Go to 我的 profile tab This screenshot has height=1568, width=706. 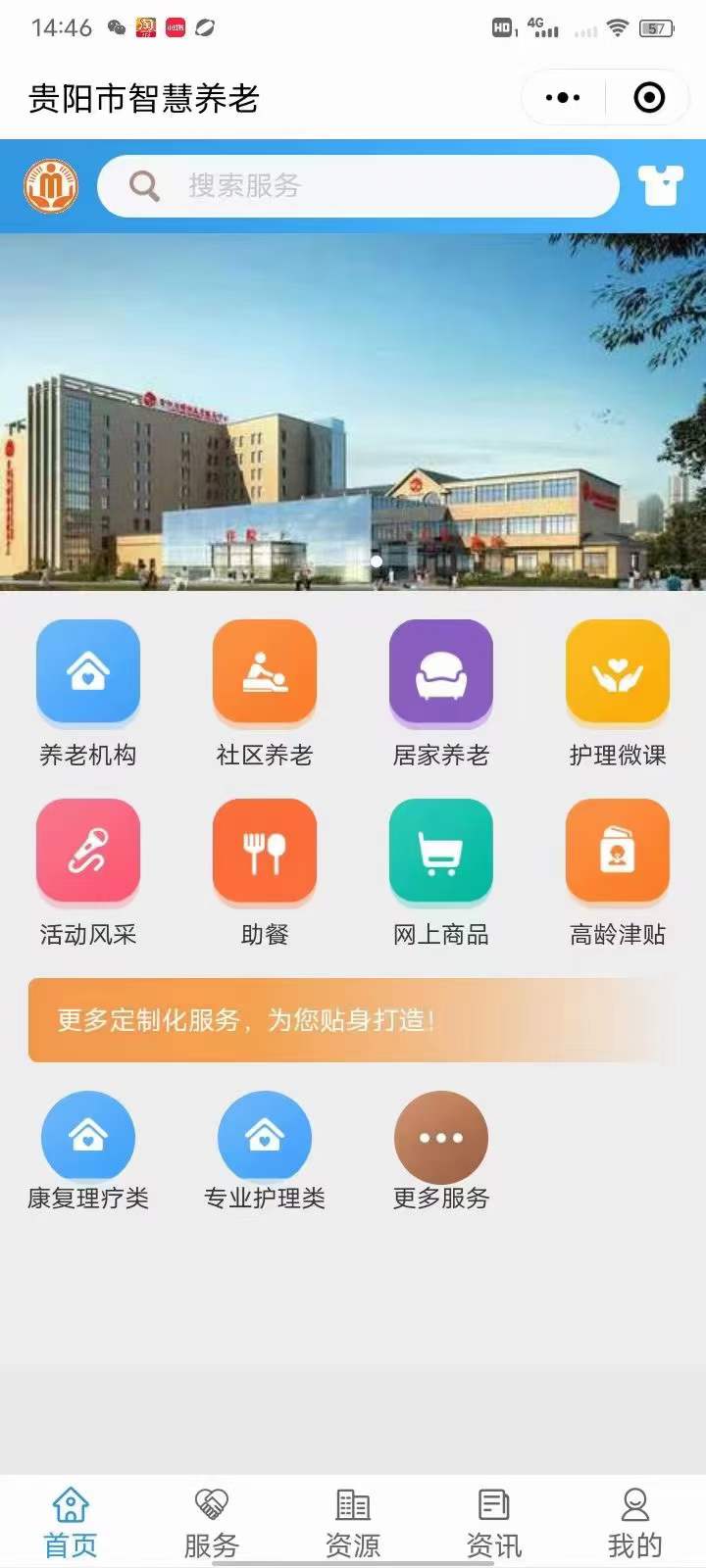635,1524
